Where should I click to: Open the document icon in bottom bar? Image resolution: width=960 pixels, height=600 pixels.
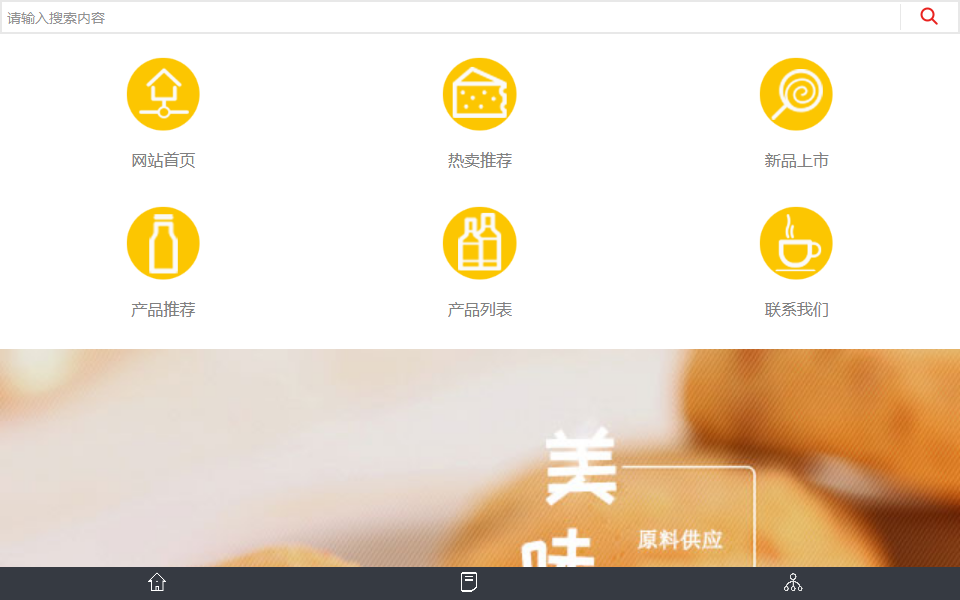(x=469, y=582)
